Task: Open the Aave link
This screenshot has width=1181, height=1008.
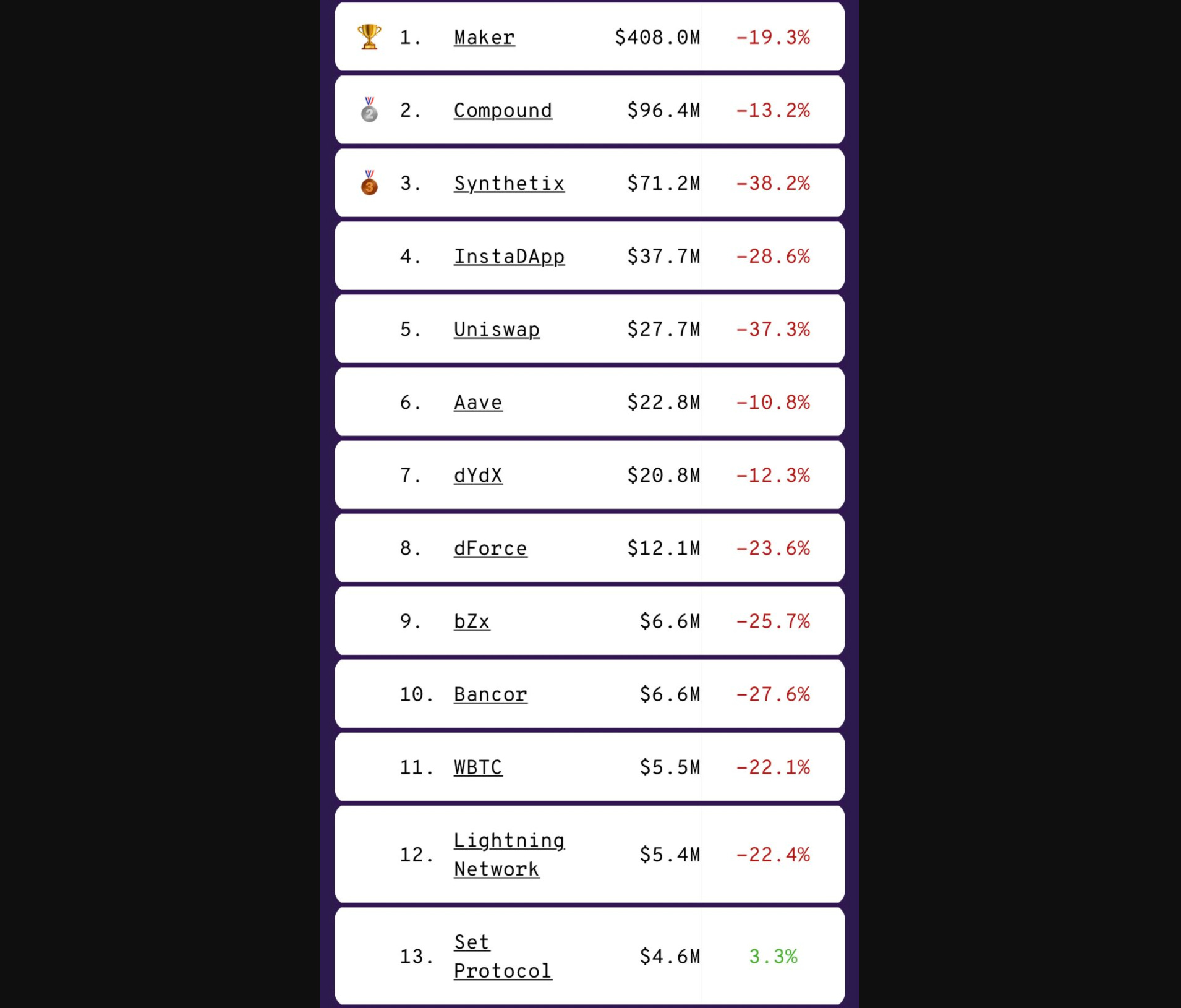Action: point(478,403)
